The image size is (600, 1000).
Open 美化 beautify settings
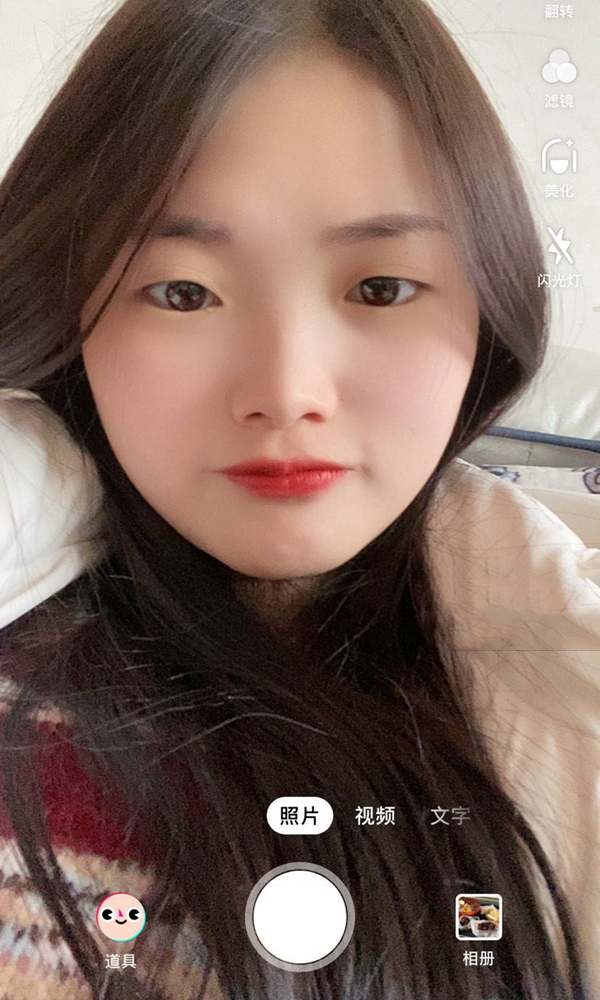pos(559,167)
